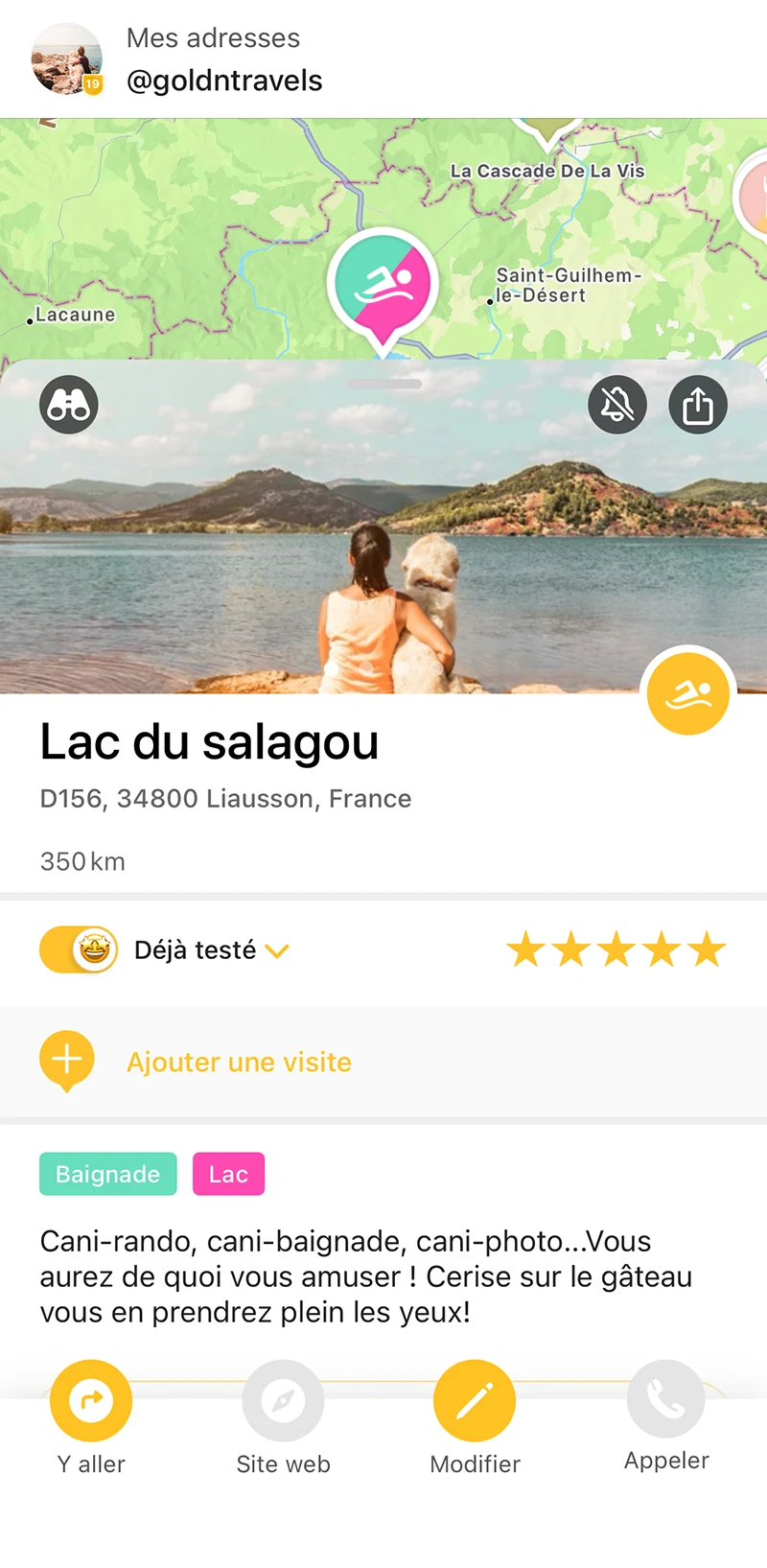
Task: Switch off the Déjà testé toggle
Action: coord(79,950)
